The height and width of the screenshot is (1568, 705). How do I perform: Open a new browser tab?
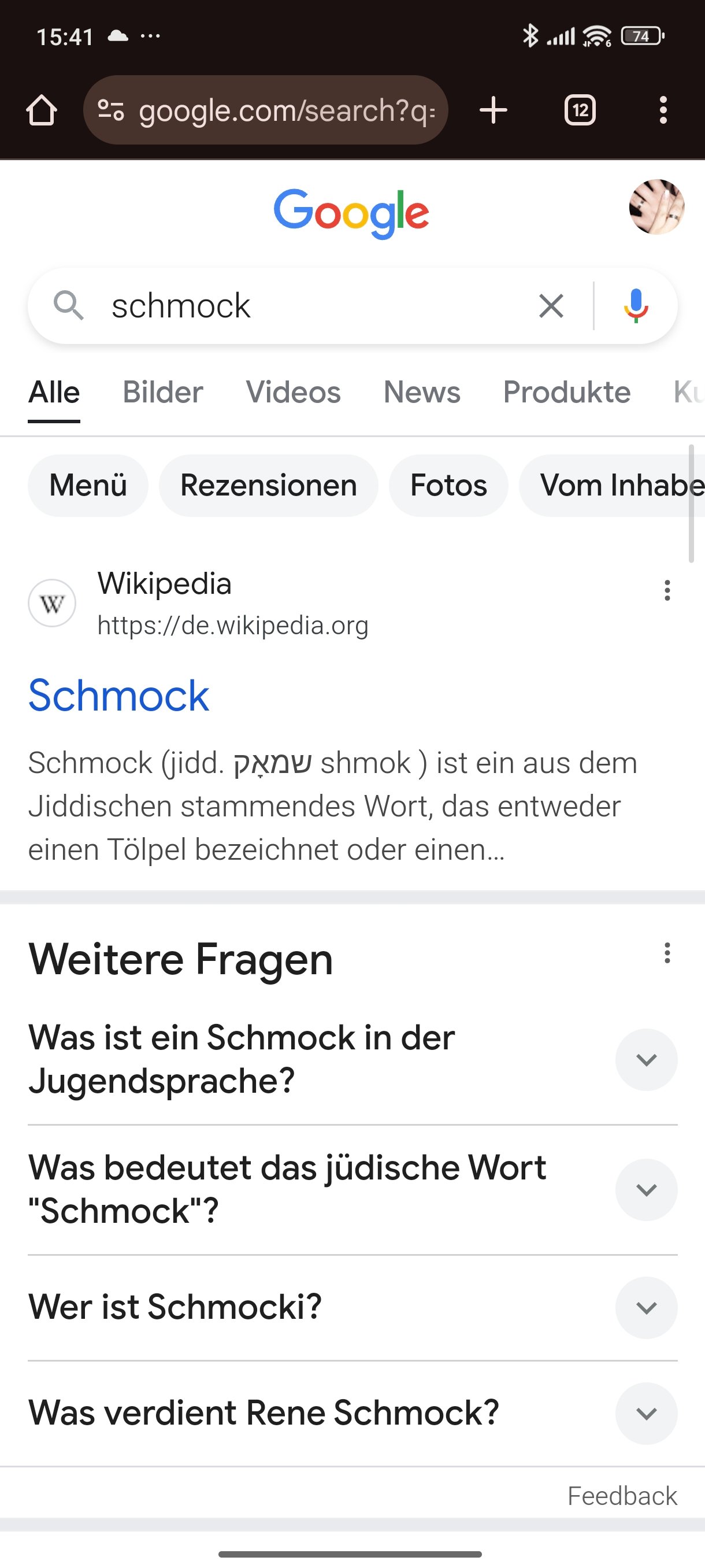pyautogui.click(x=493, y=110)
